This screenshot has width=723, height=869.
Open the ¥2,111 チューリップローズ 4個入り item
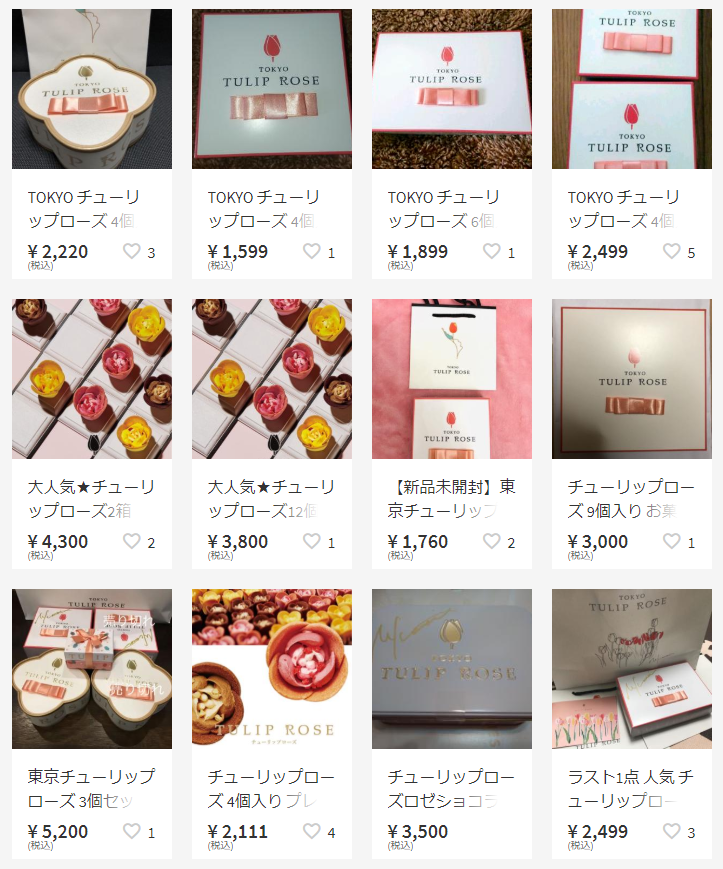pyautogui.click(x=272, y=669)
